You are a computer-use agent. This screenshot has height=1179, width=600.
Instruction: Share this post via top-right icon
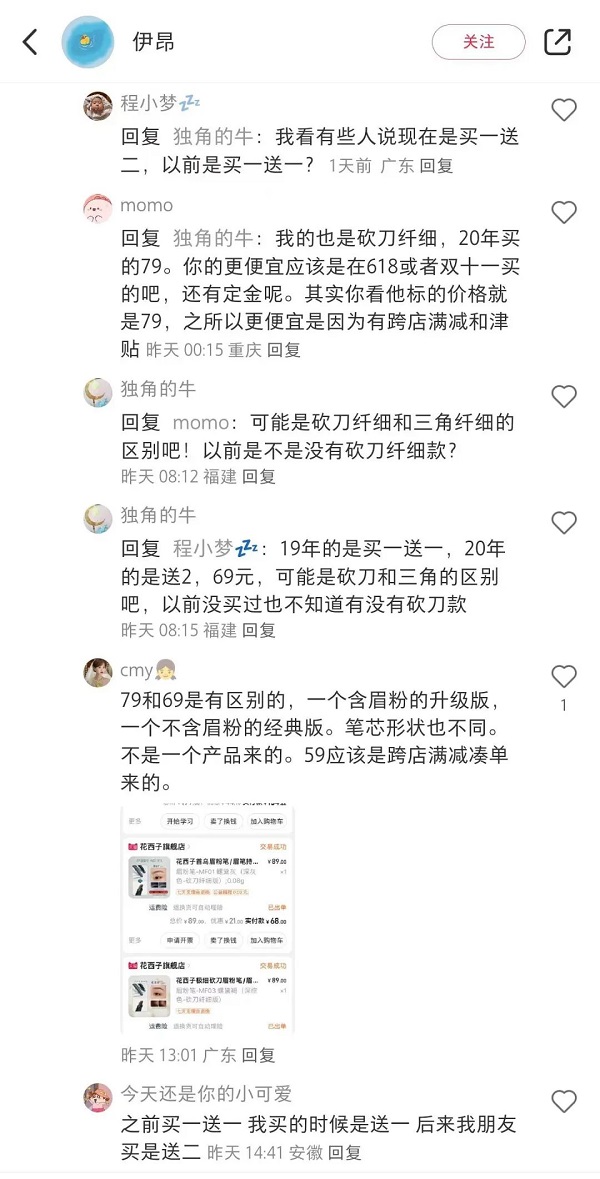557,42
